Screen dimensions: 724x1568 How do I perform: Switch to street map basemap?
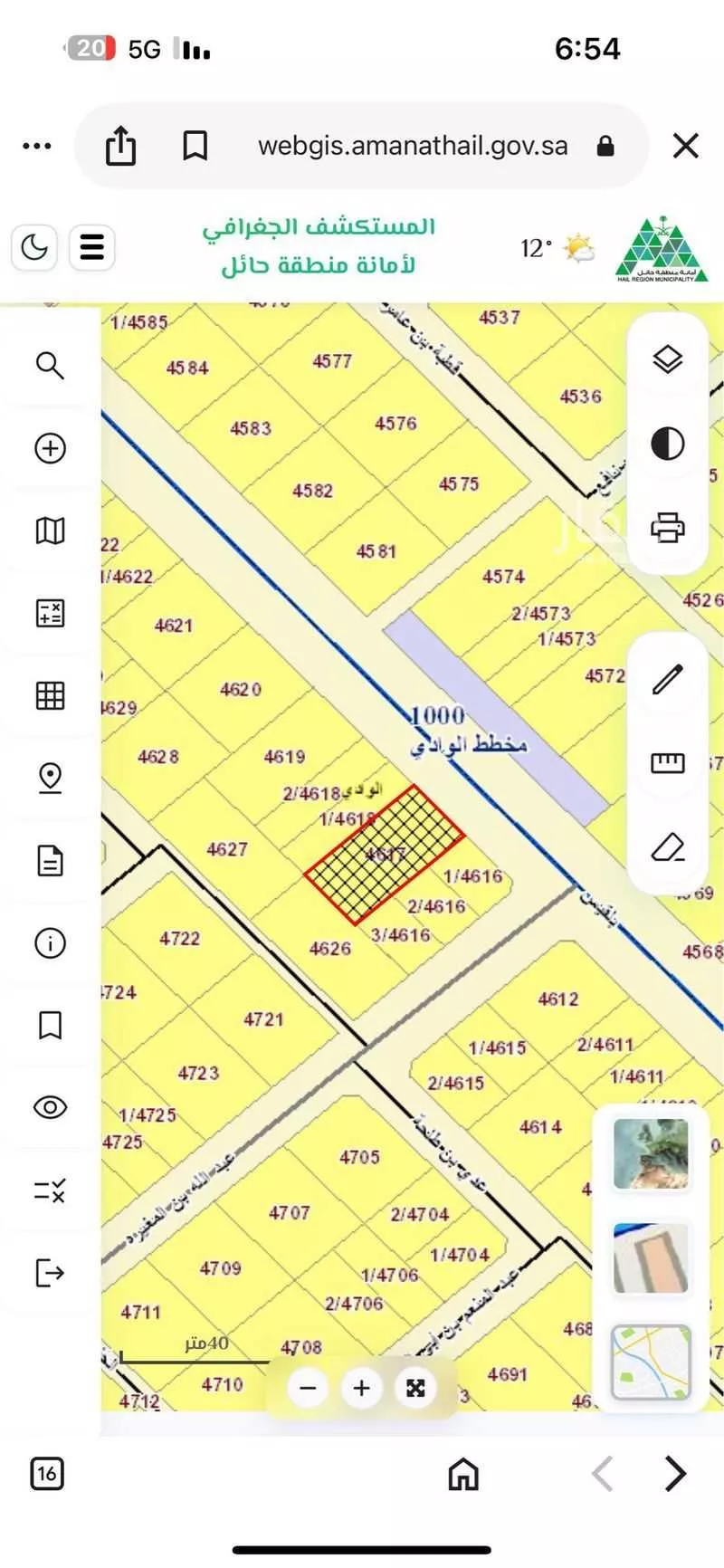(651, 1362)
